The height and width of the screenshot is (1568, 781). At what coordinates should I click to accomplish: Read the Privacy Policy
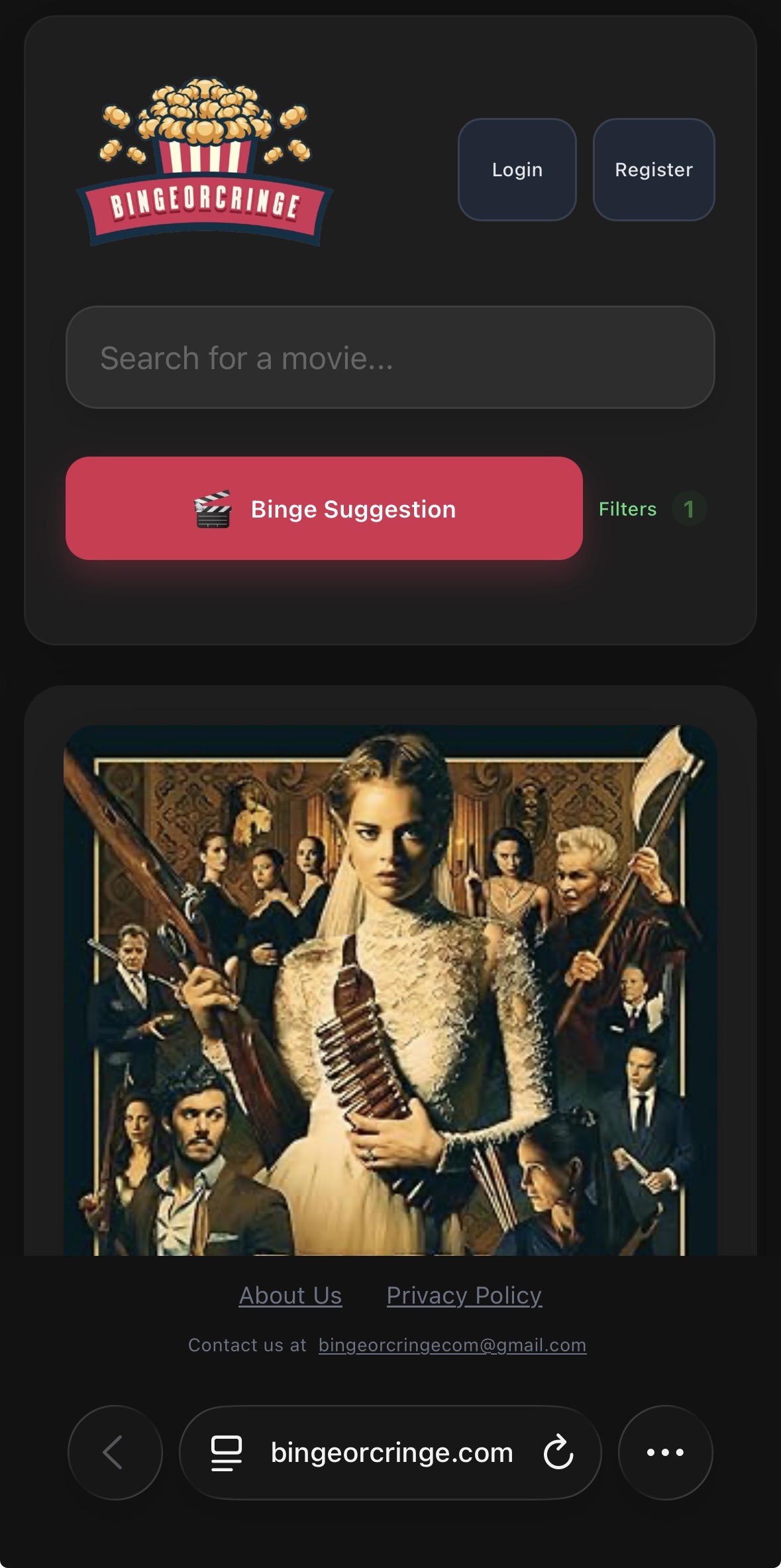(464, 1295)
